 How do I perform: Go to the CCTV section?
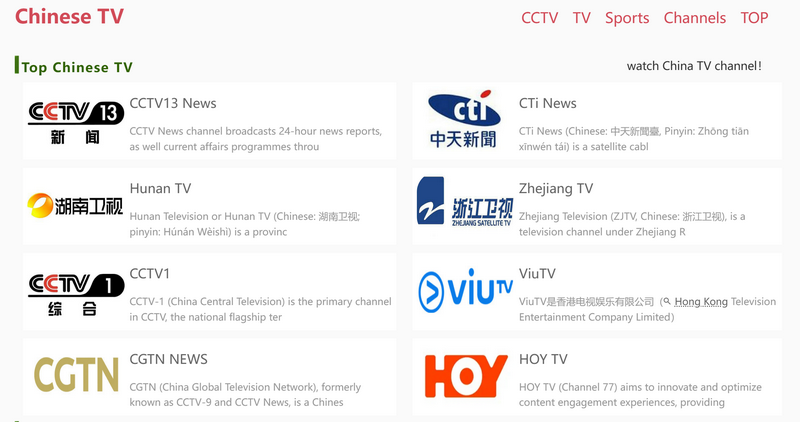[539, 18]
